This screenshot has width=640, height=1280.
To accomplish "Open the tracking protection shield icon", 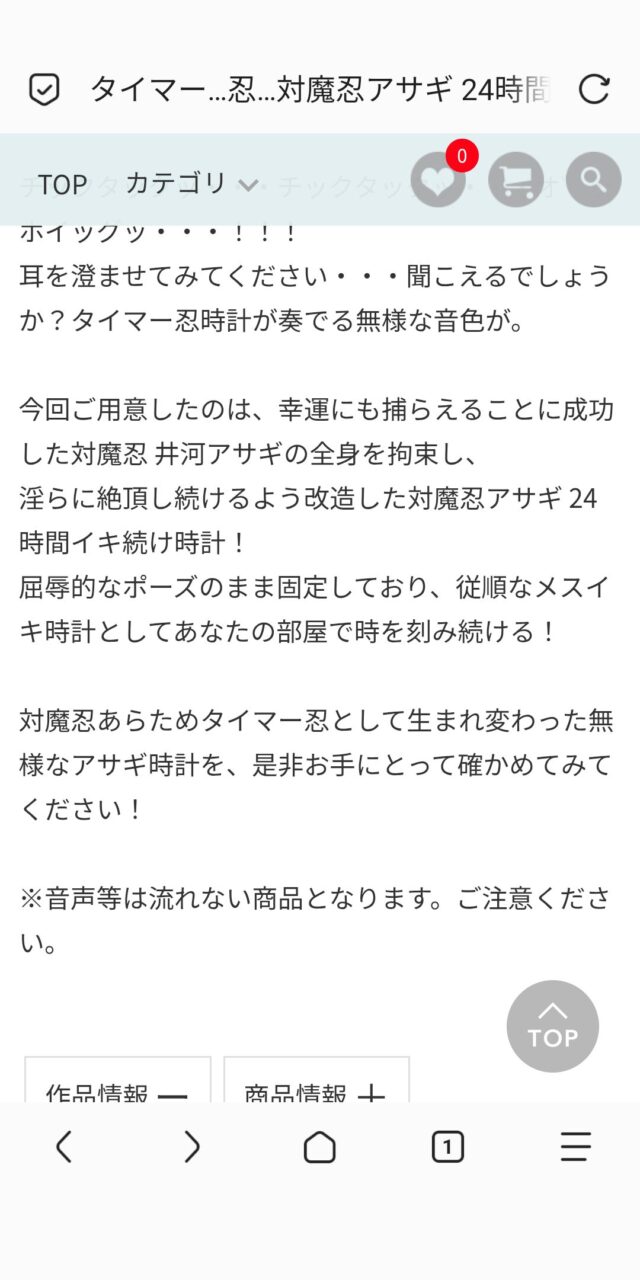I will click(44, 90).
